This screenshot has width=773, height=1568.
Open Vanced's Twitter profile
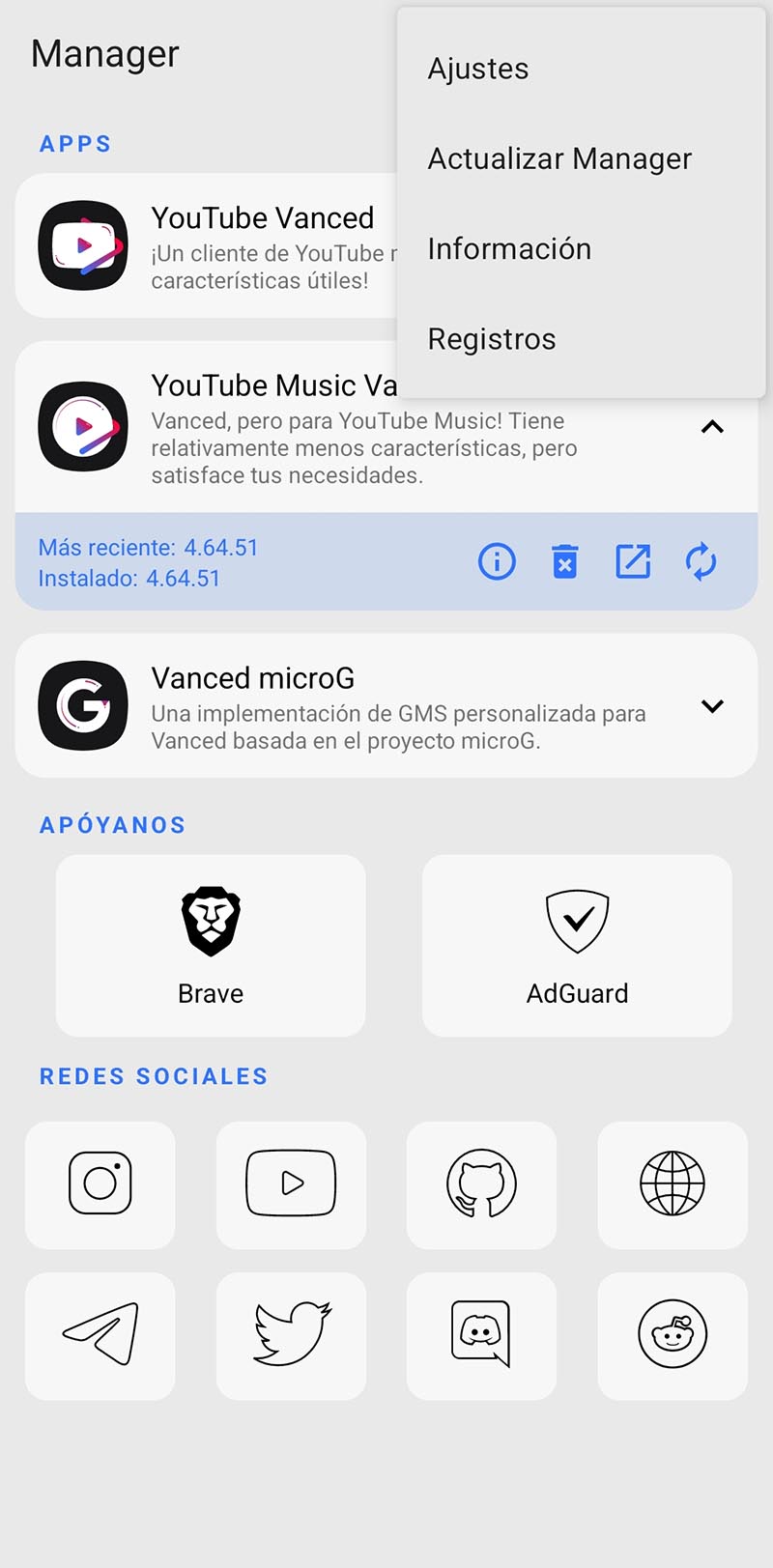coord(291,1336)
